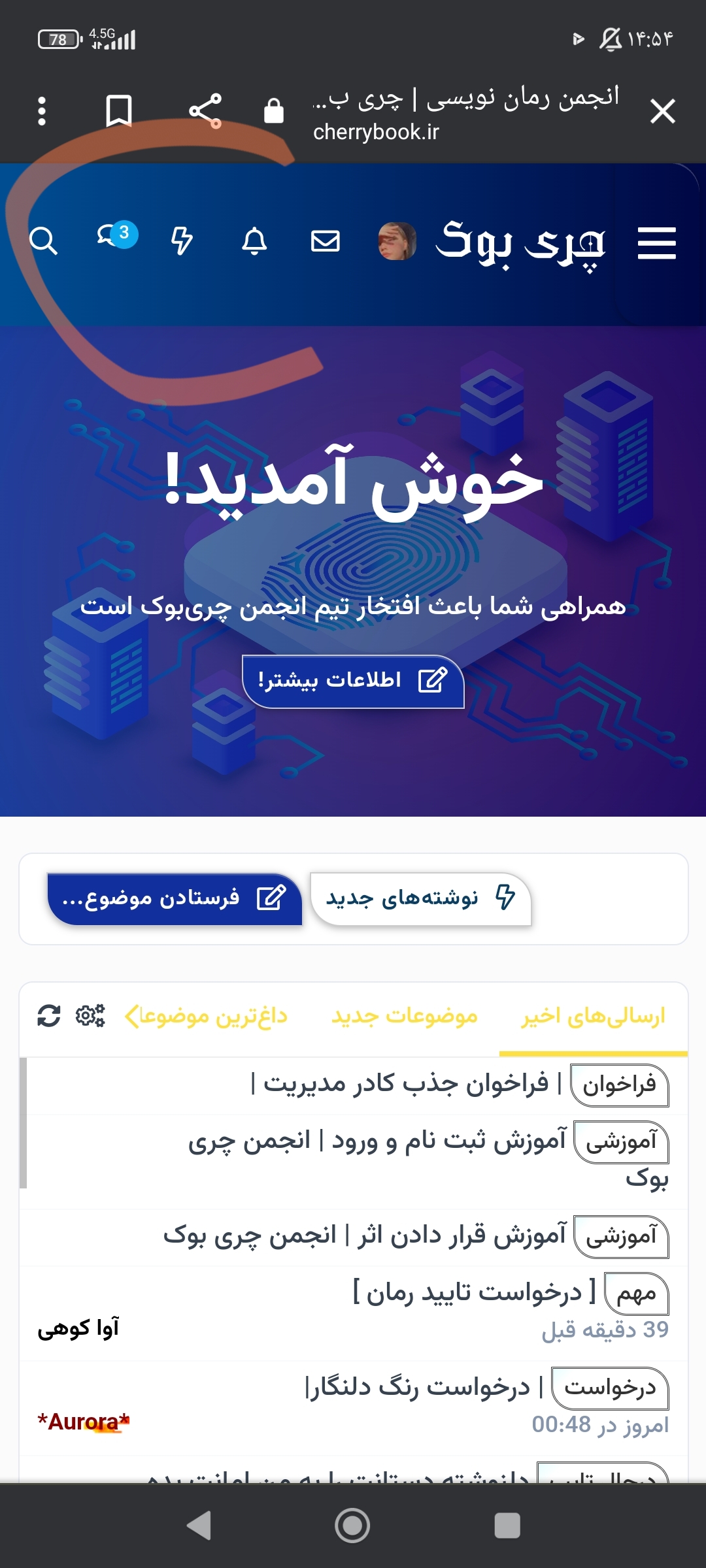The image size is (706, 1568).
Task: Close the browser tab with X
Action: pyautogui.click(x=662, y=111)
